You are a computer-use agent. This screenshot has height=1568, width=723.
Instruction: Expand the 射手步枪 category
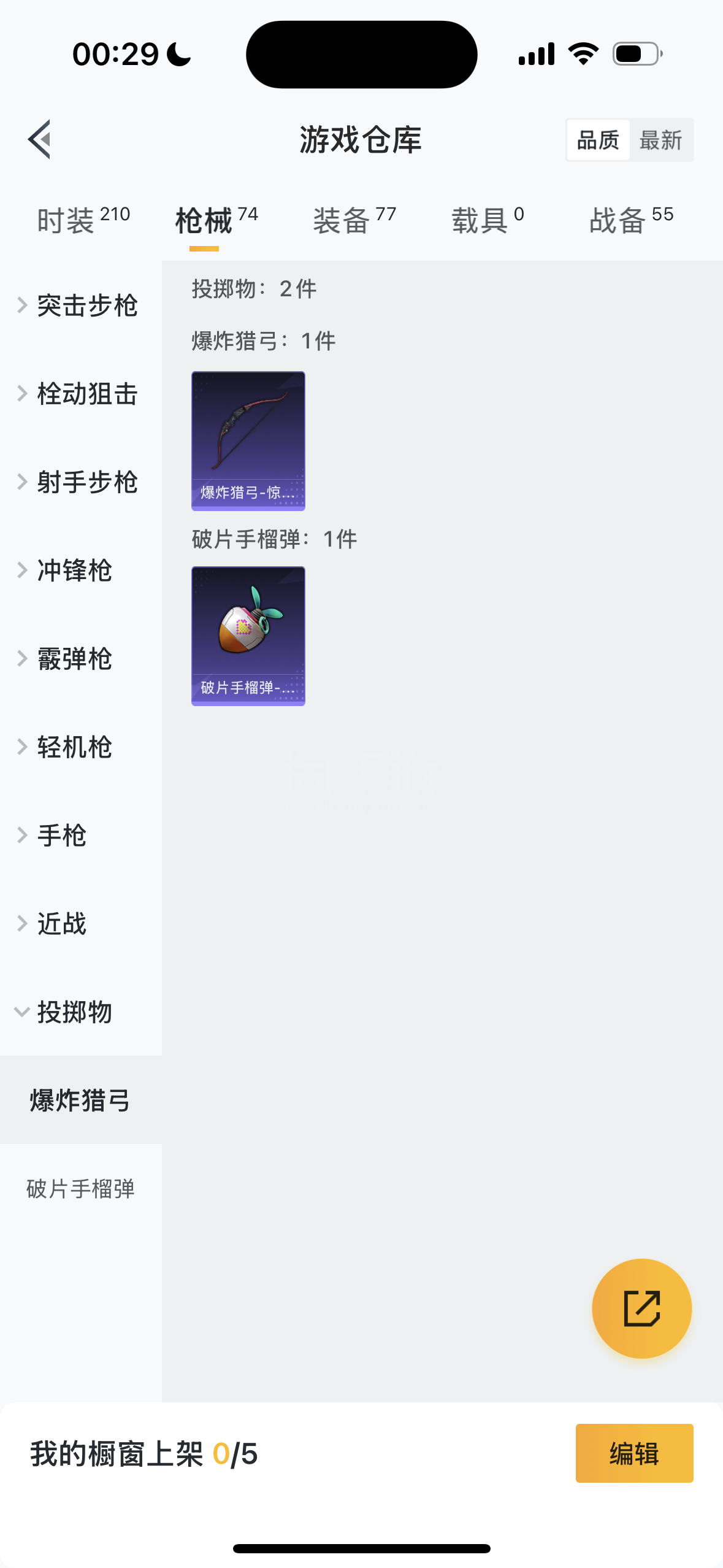[80, 482]
